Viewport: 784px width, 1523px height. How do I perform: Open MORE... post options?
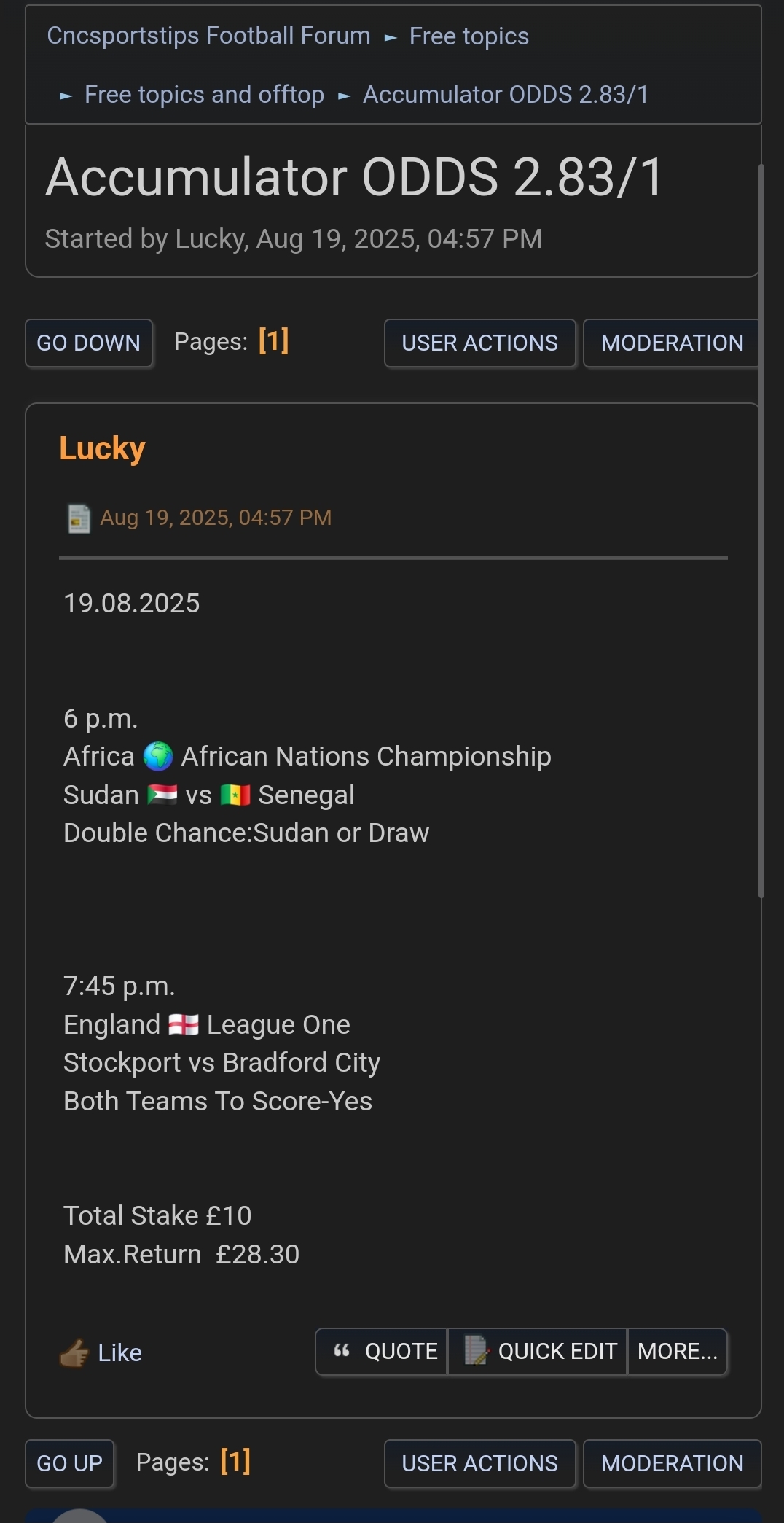(677, 1352)
